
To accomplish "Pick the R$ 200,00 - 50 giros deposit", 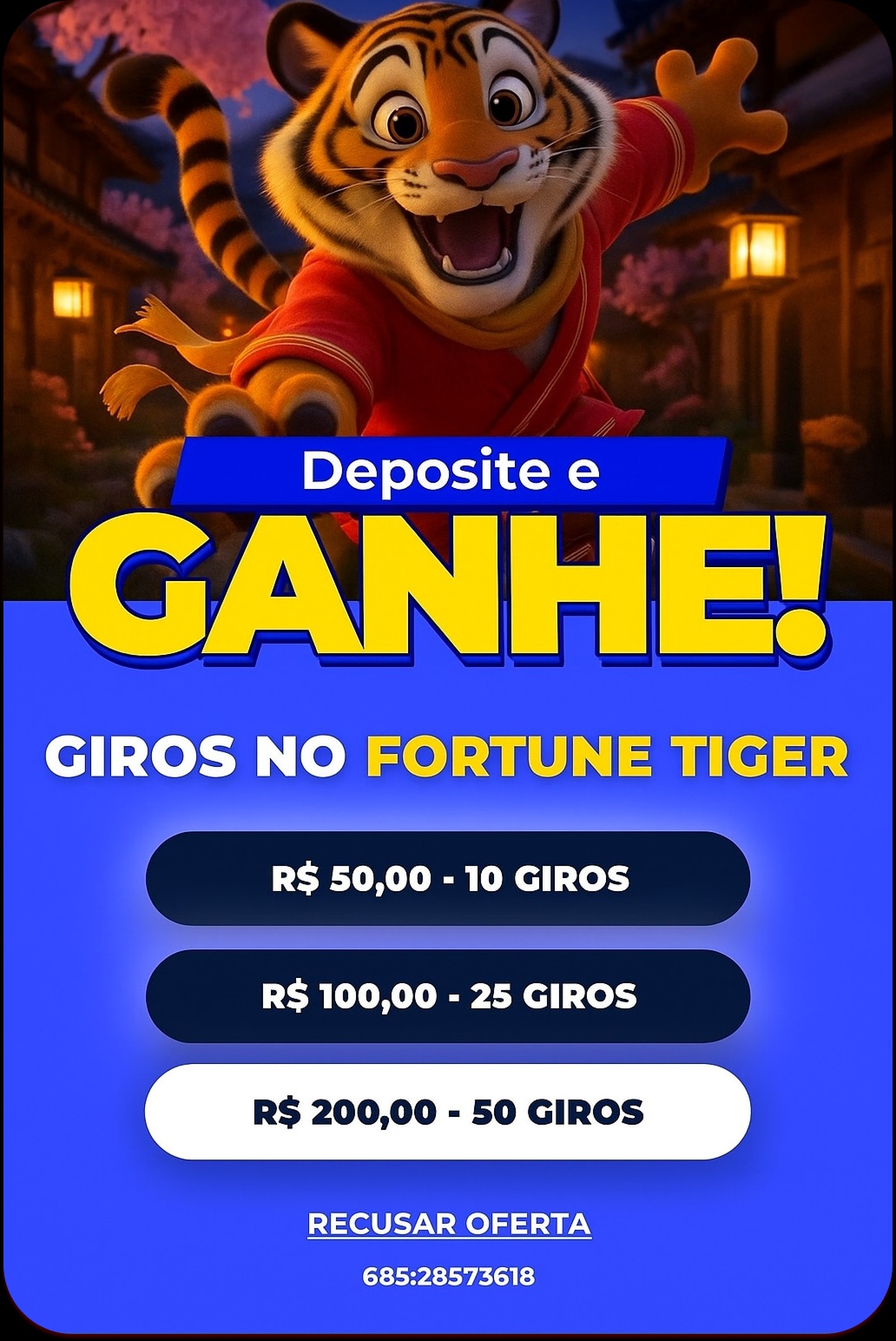I will (448, 1112).
